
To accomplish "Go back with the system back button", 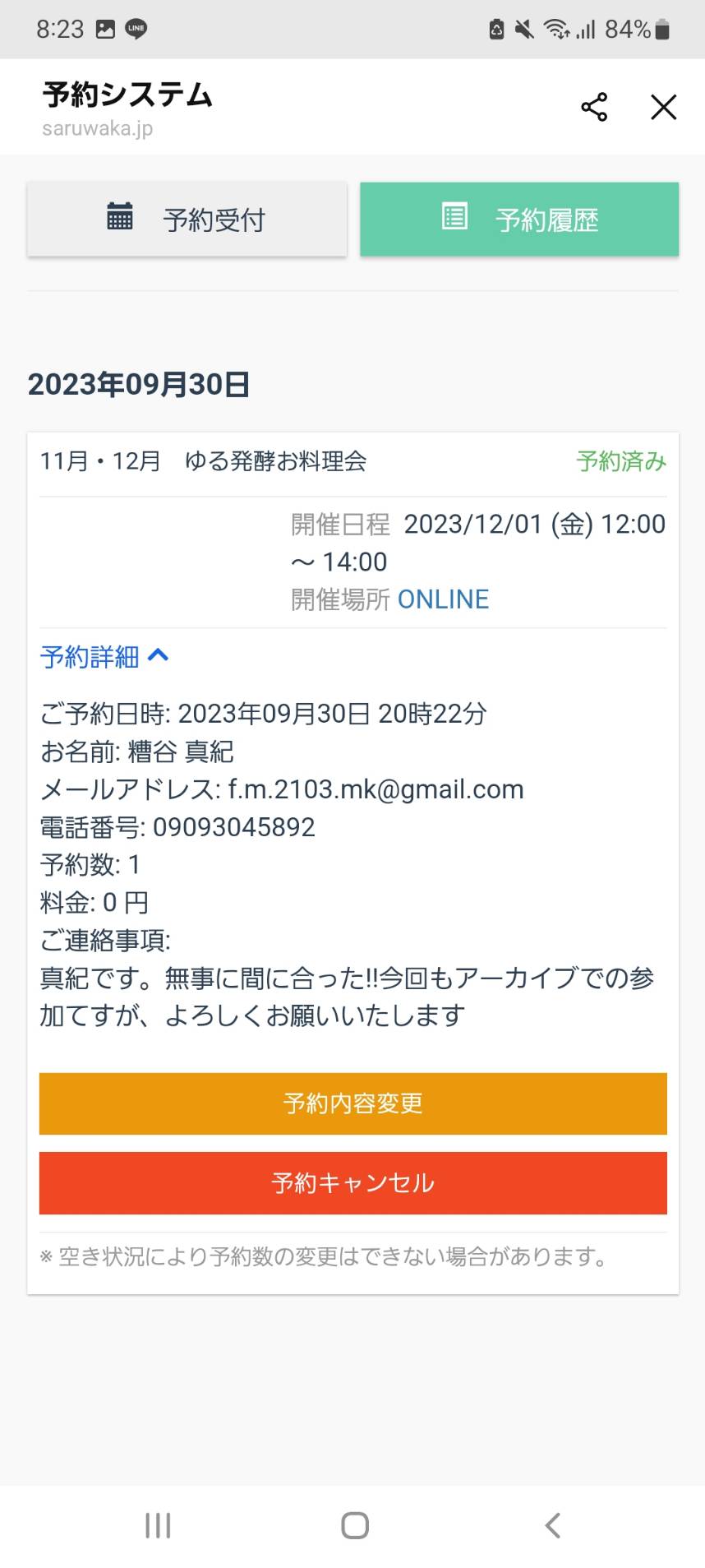I will pyautogui.click(x=553, y=1525).
